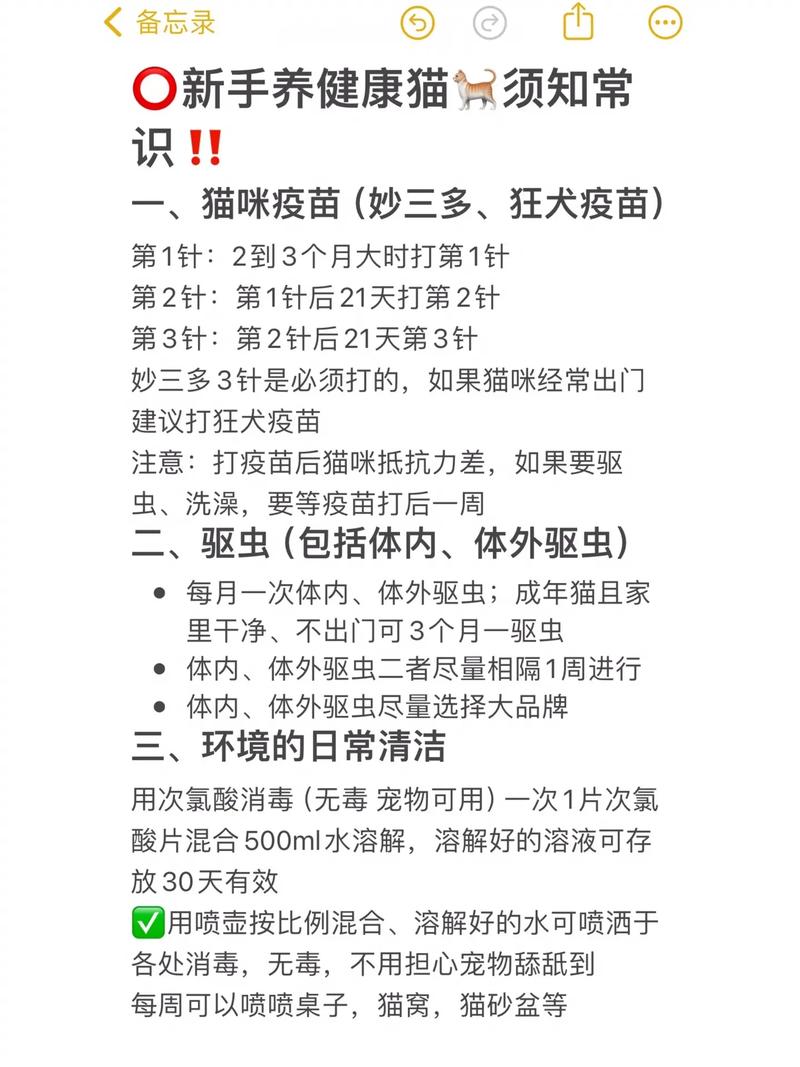Tap the back chevron icon

(x=111, y=20)
